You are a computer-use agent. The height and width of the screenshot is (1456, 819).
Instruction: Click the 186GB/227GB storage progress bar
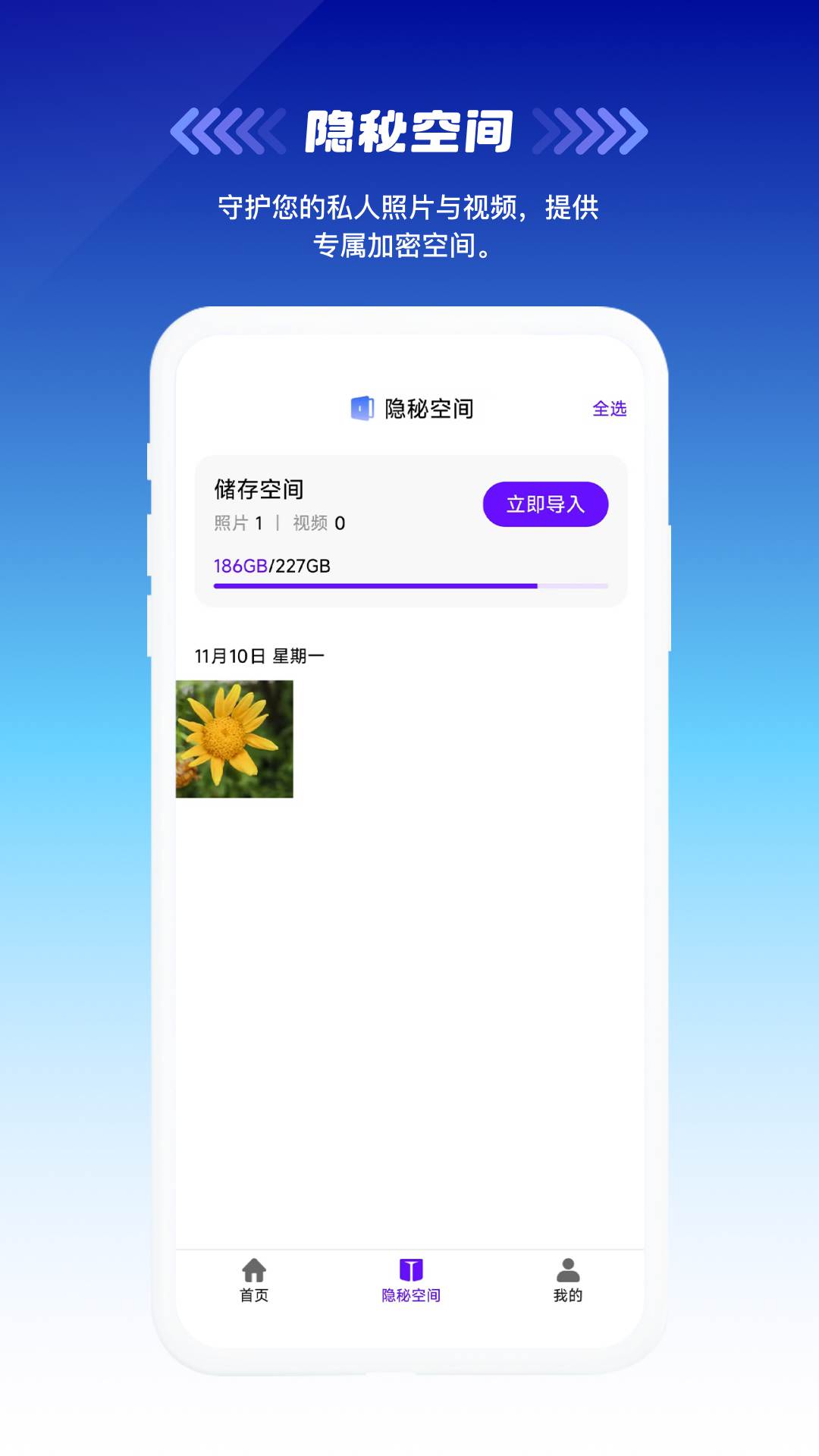409,585
